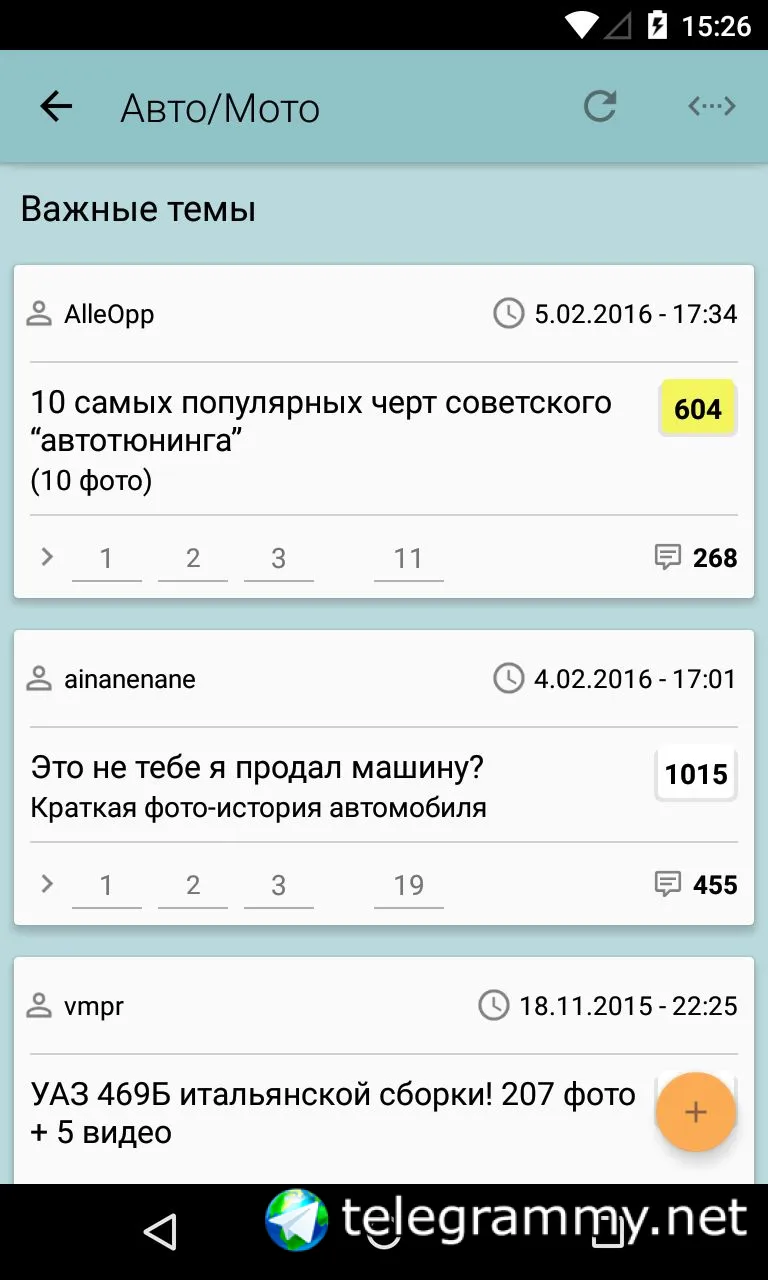The image size is (768, 1280).
Task: Tap the 604 rating badge
Action: coord(697,408)
